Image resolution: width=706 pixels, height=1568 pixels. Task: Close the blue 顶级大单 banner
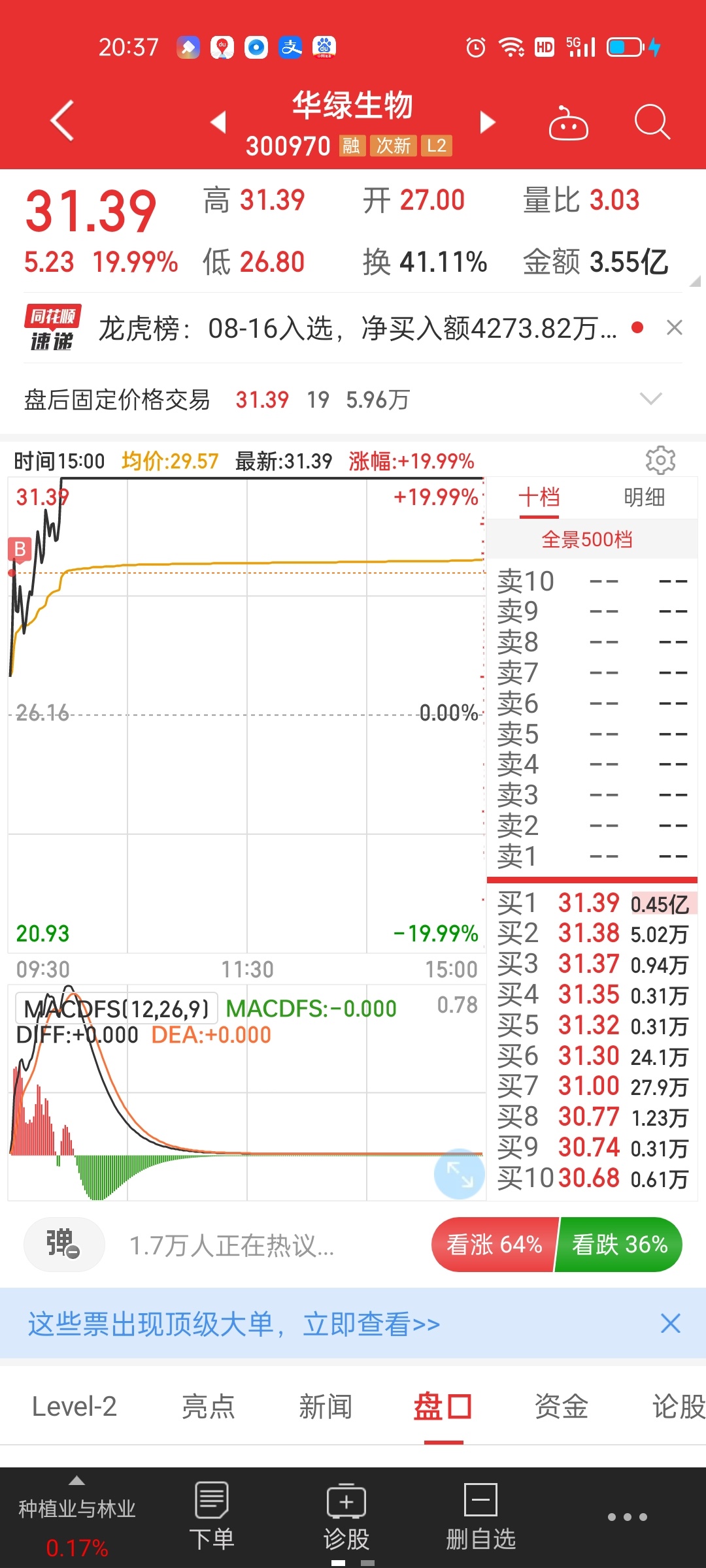[670, 1324]
